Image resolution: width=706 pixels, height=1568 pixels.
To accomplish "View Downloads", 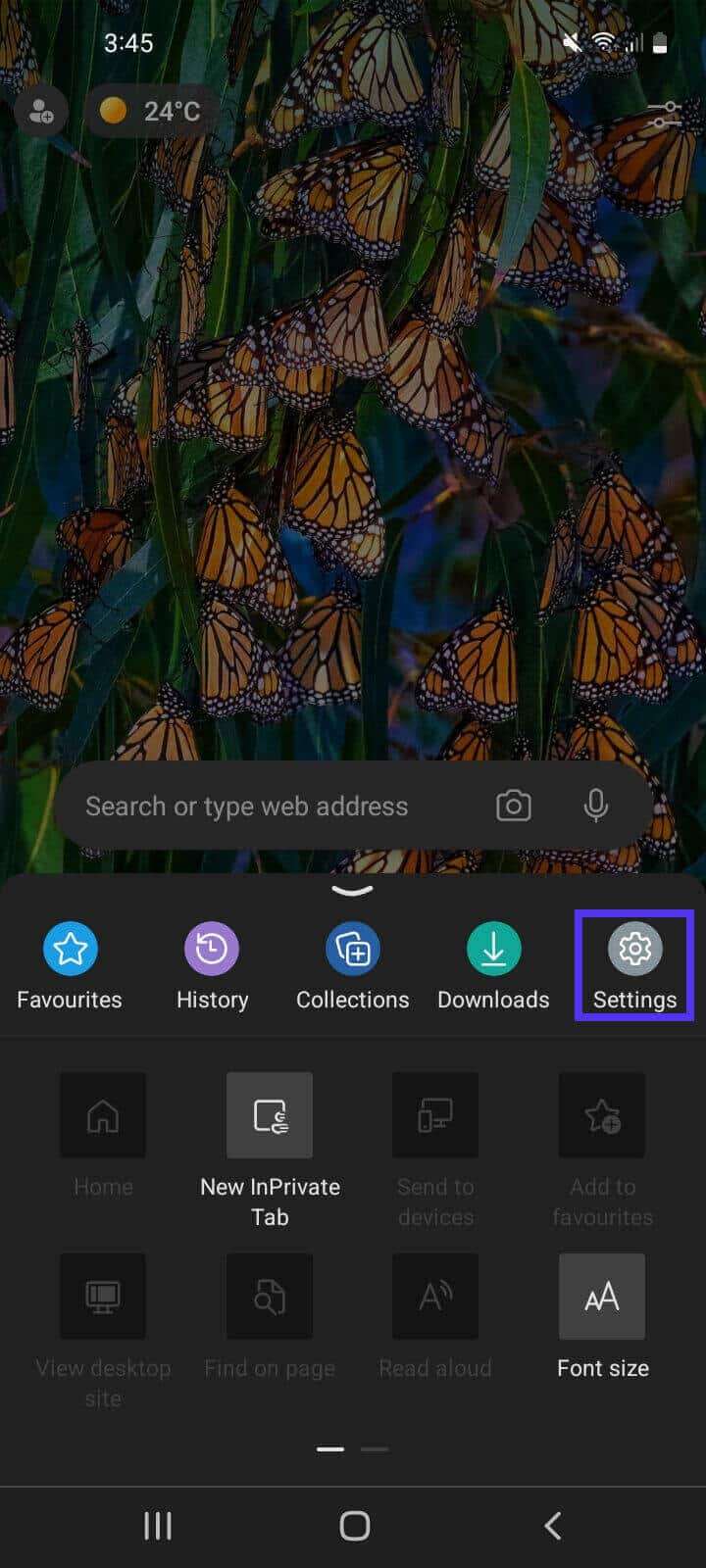I will (x=493, y=965).
